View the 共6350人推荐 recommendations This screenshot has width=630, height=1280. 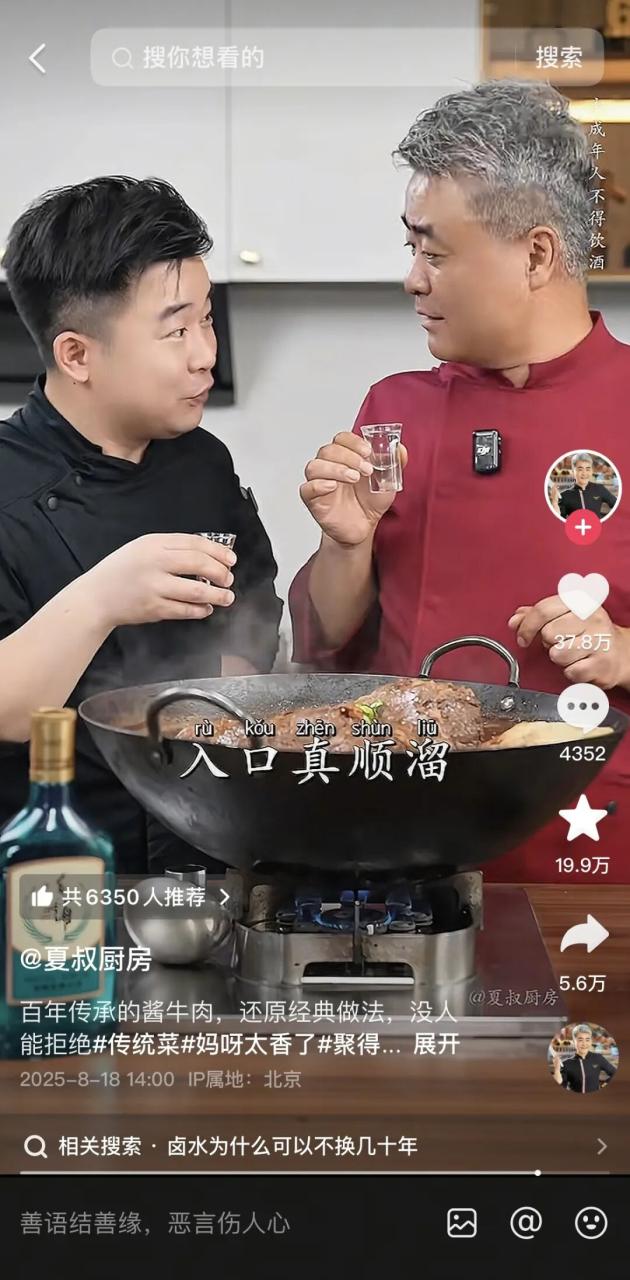click(132, 897)
